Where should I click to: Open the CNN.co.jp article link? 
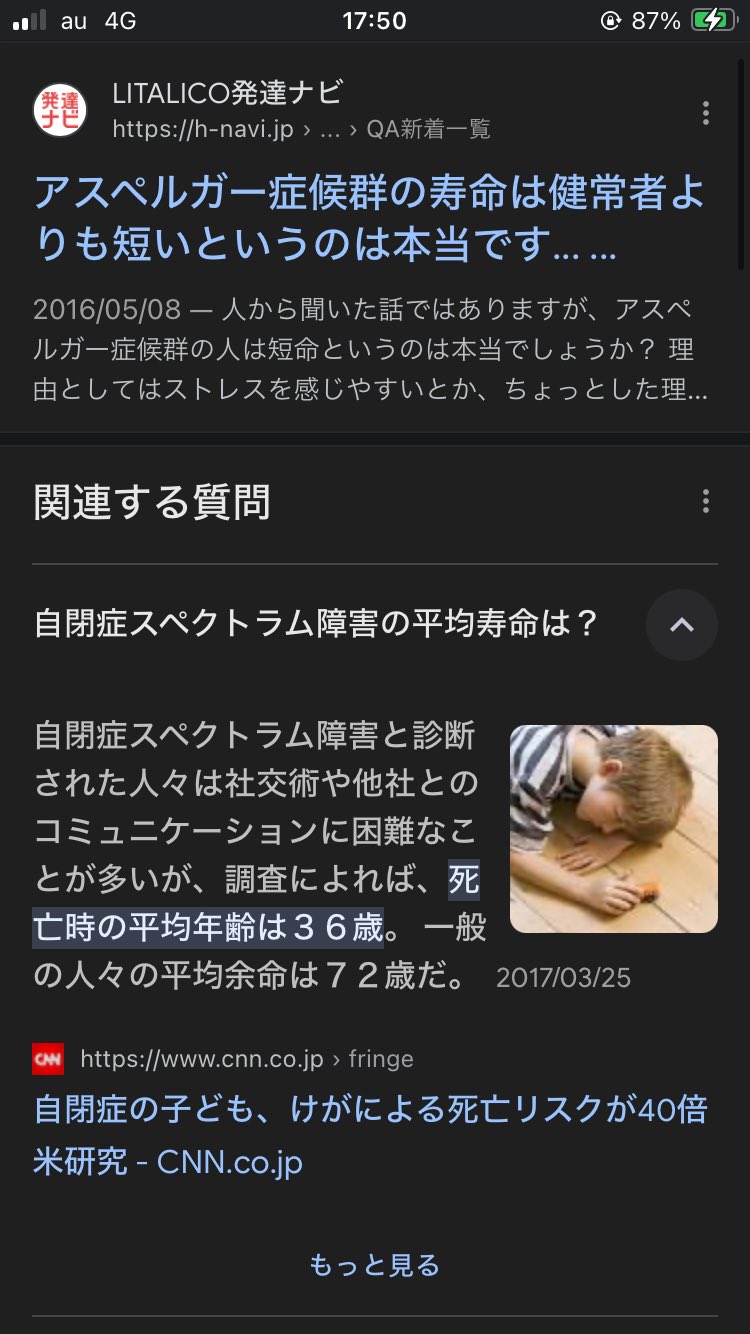point(370,1135)
